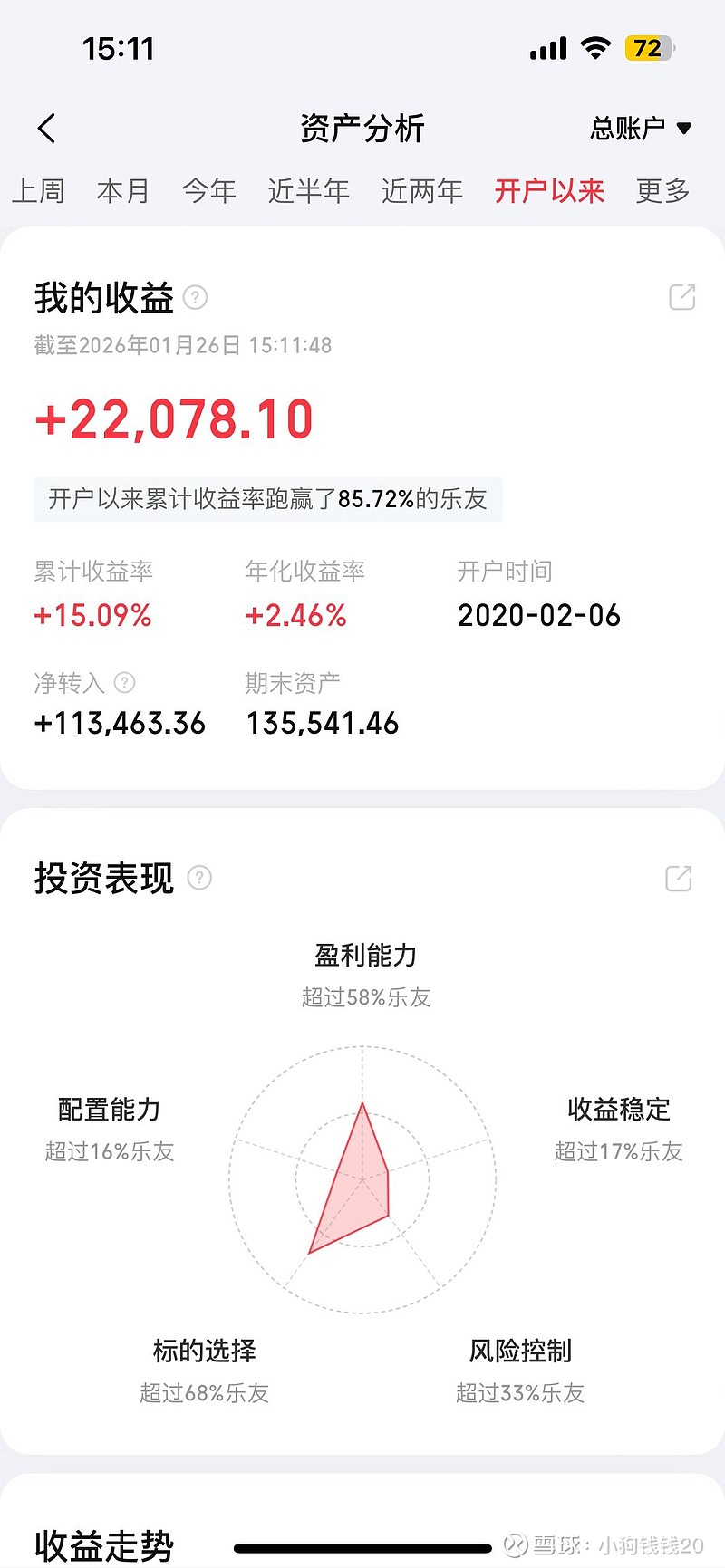Tap the 开户以来 tab
Screen dimensions: 725x1568
pos(549,191)
